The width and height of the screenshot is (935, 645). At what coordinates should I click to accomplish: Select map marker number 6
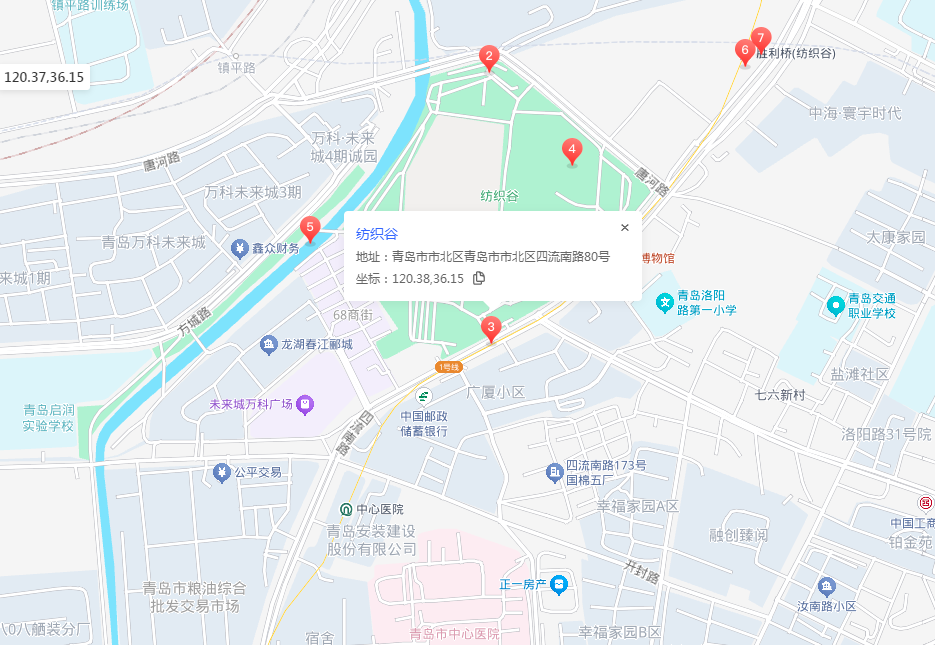point(744,50)
